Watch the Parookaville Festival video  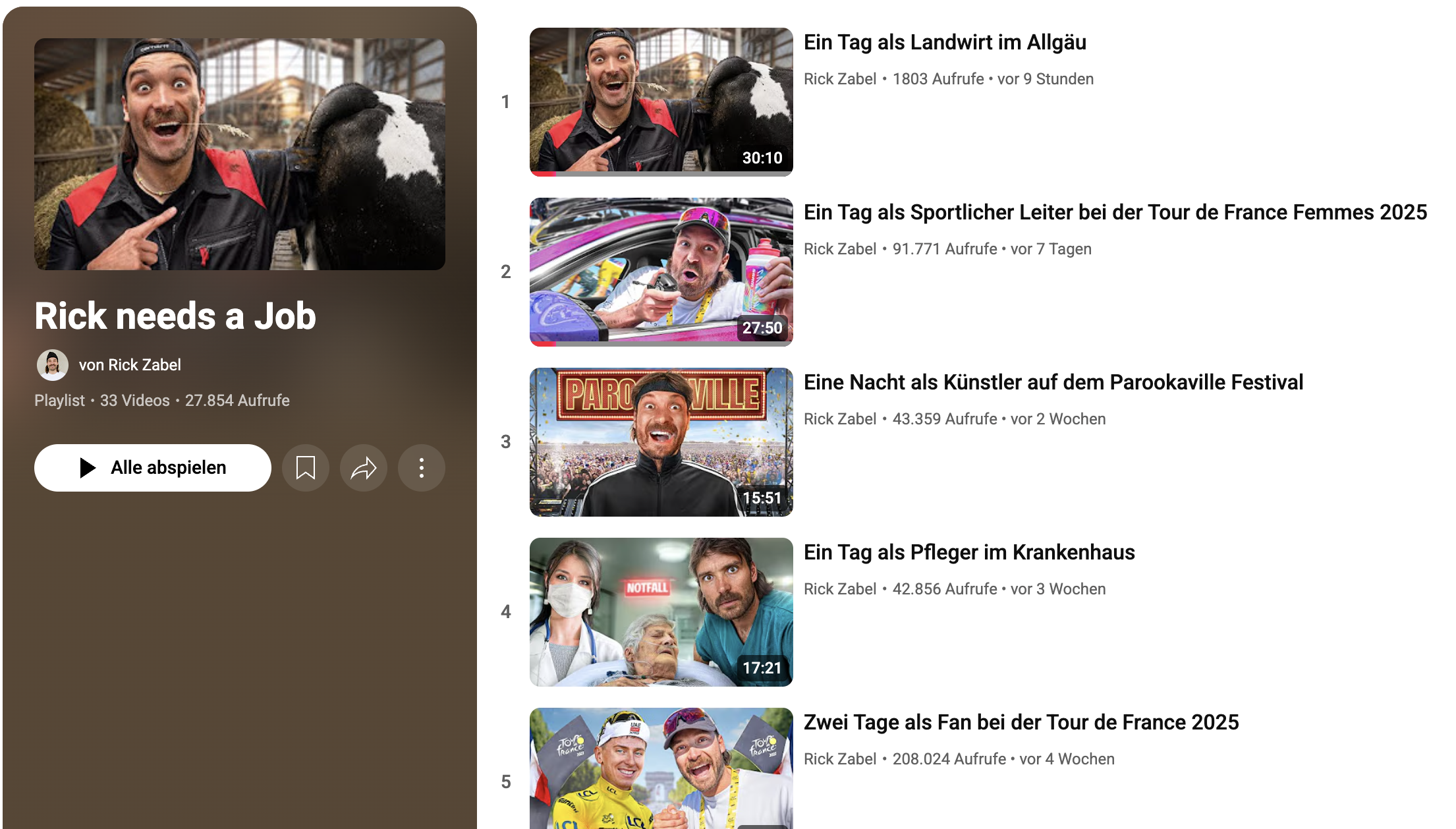click(x=1053, y=382)
